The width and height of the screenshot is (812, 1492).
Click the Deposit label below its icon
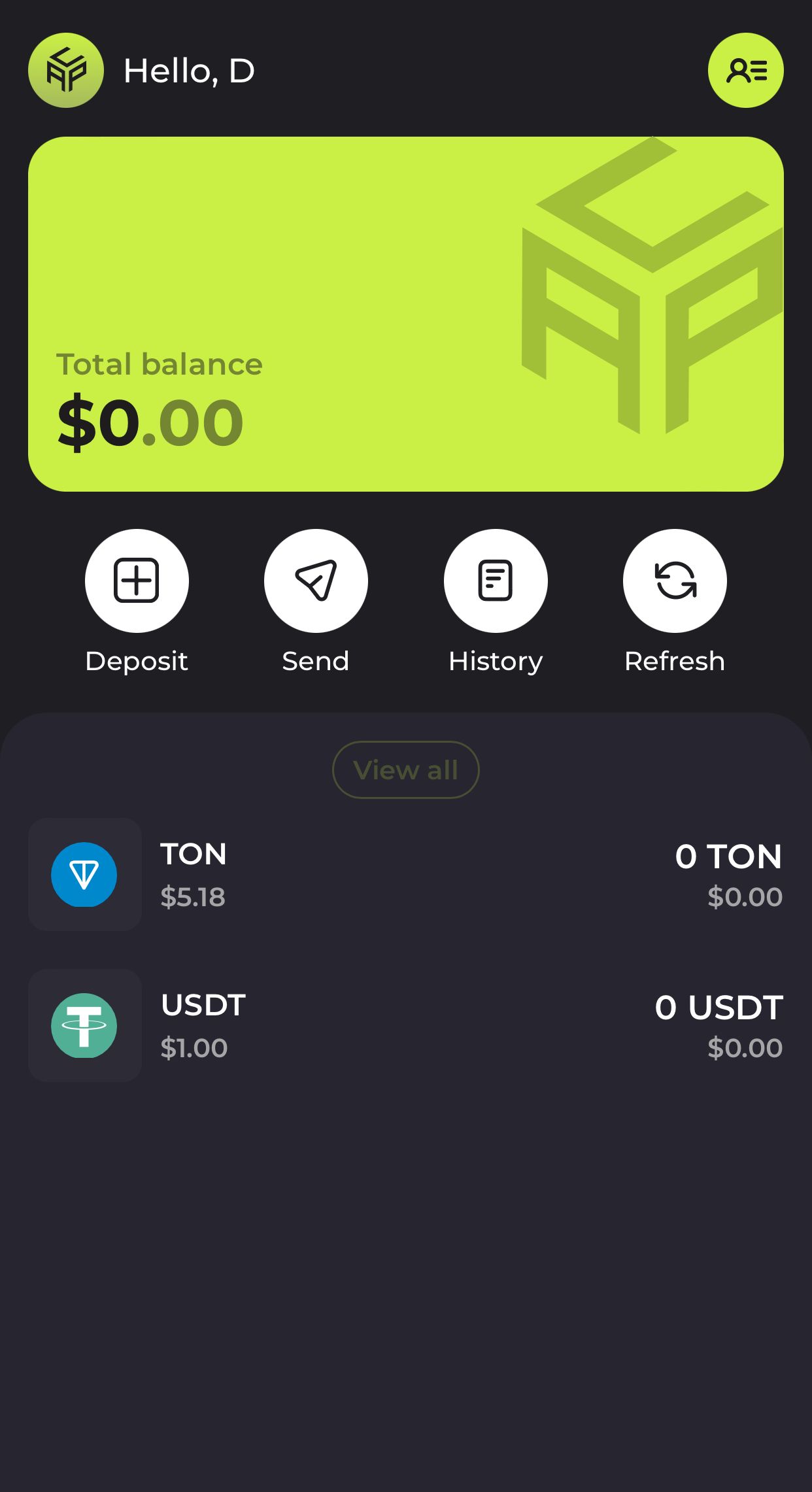(x=136, y=660)
